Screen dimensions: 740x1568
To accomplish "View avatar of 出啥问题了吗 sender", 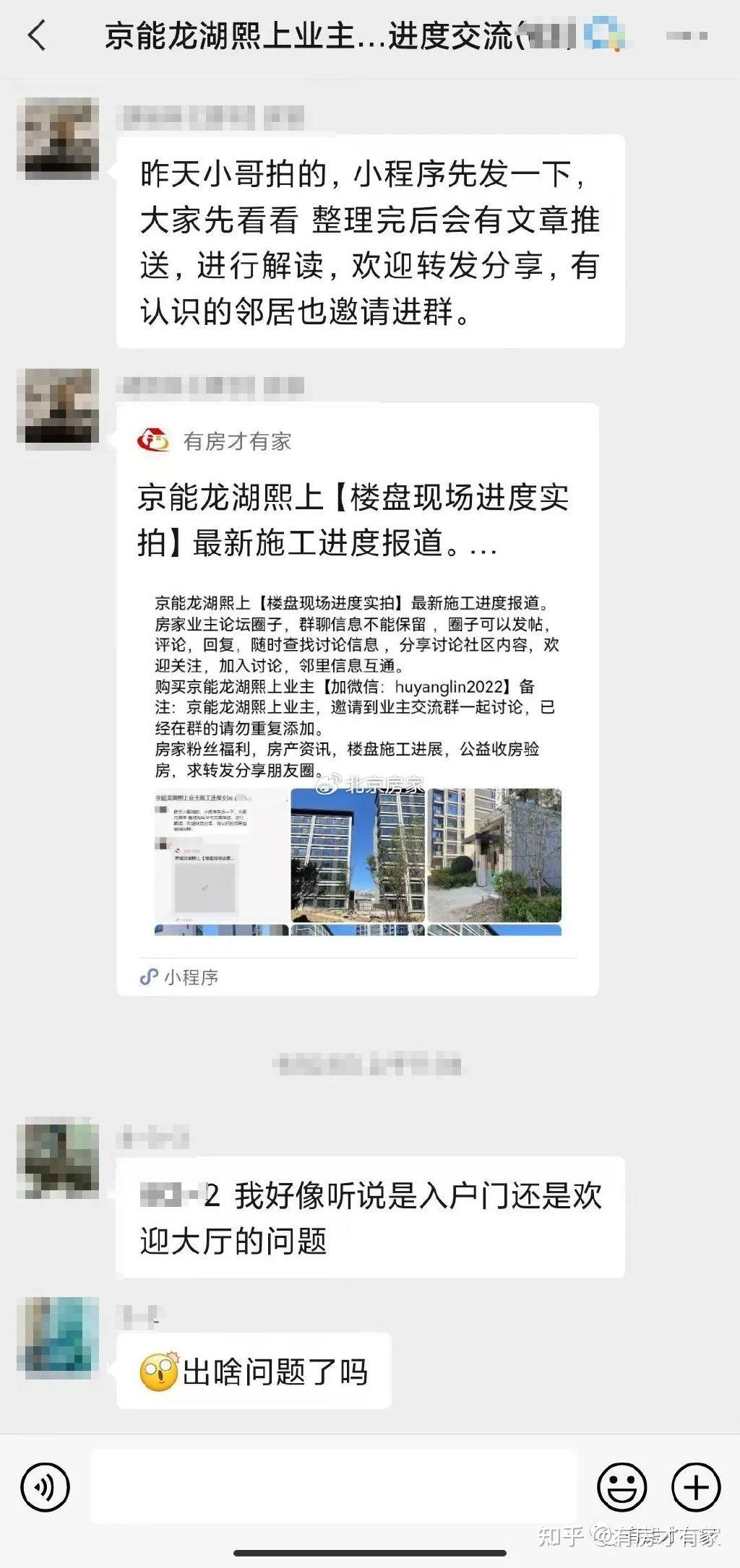I will (x=58, y=1338).
